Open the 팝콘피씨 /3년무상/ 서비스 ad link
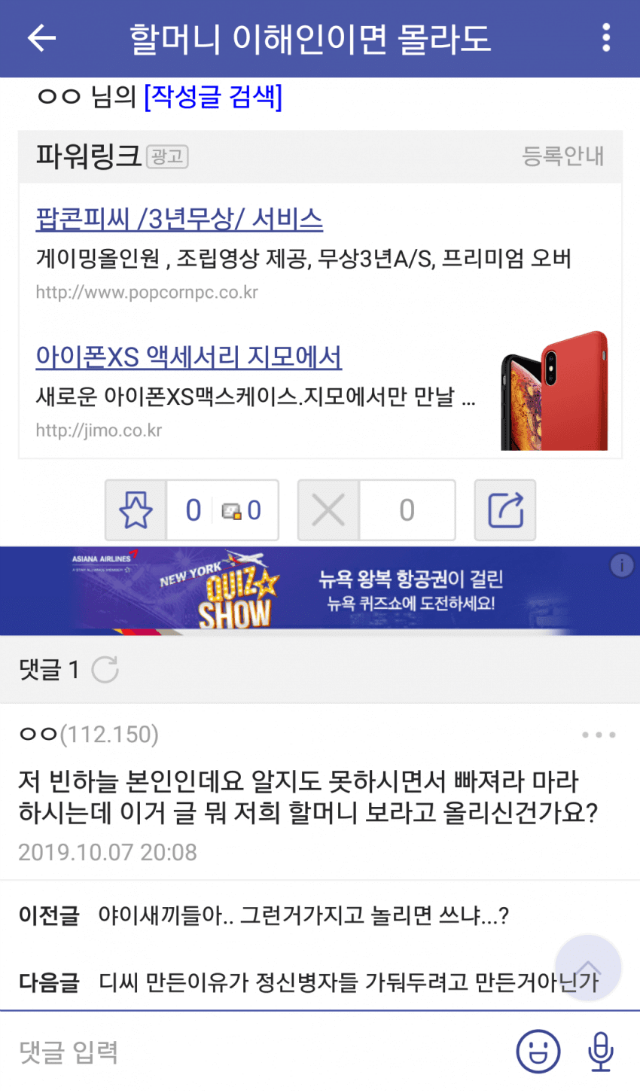 click(179, 219)
